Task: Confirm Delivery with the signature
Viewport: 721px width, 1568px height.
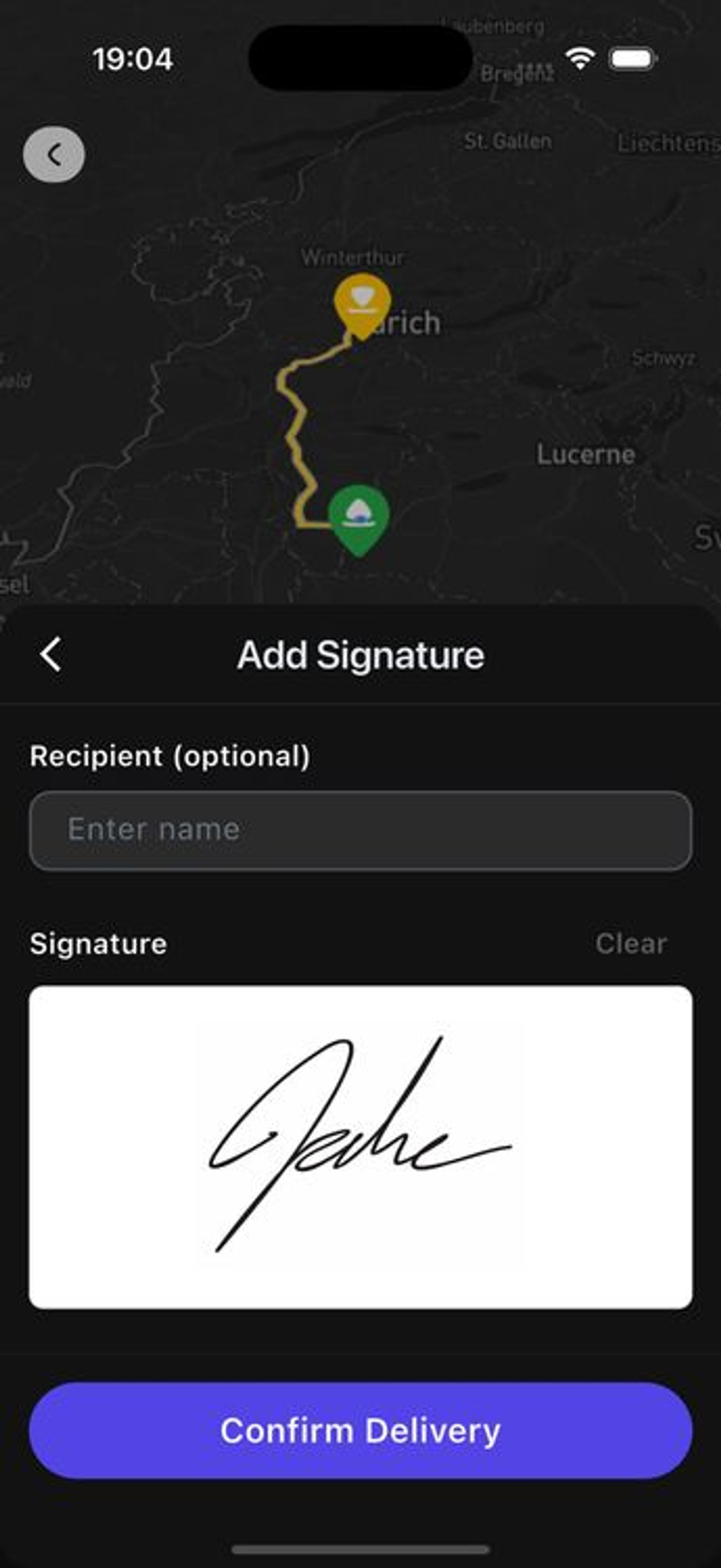Action: (360, 1431)
